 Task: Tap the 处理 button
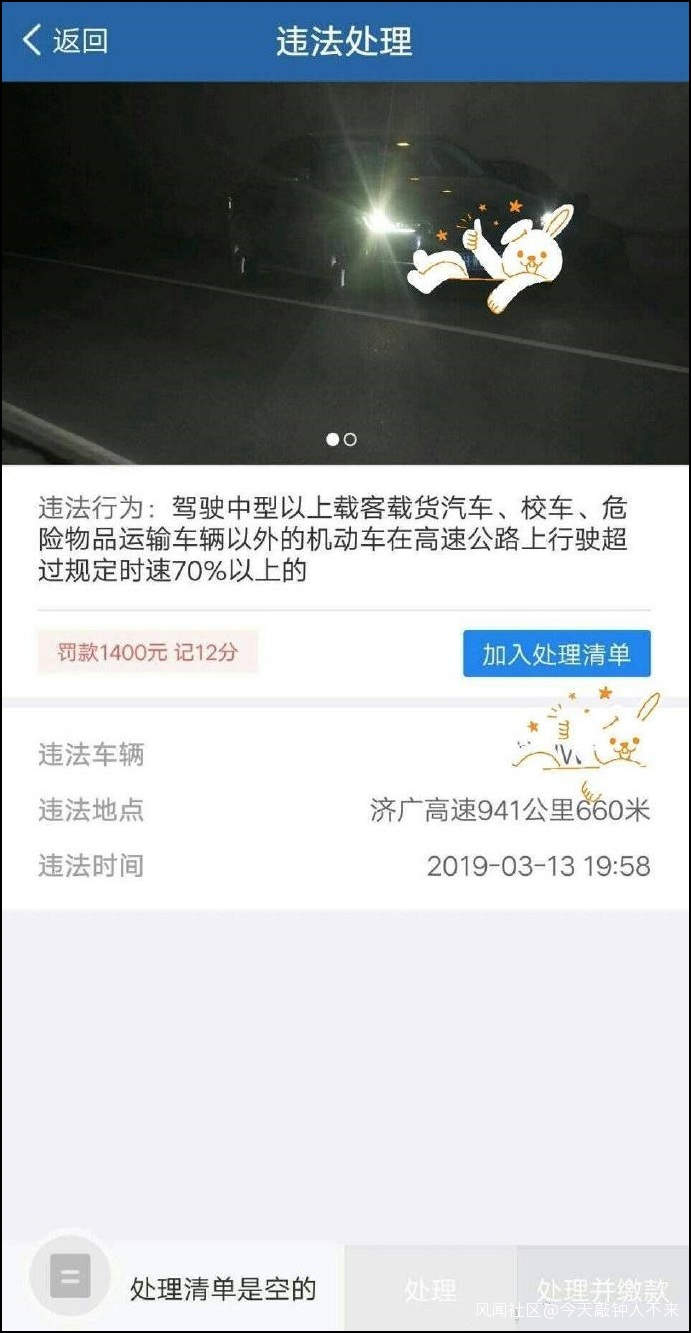[x=430, y=1289]
